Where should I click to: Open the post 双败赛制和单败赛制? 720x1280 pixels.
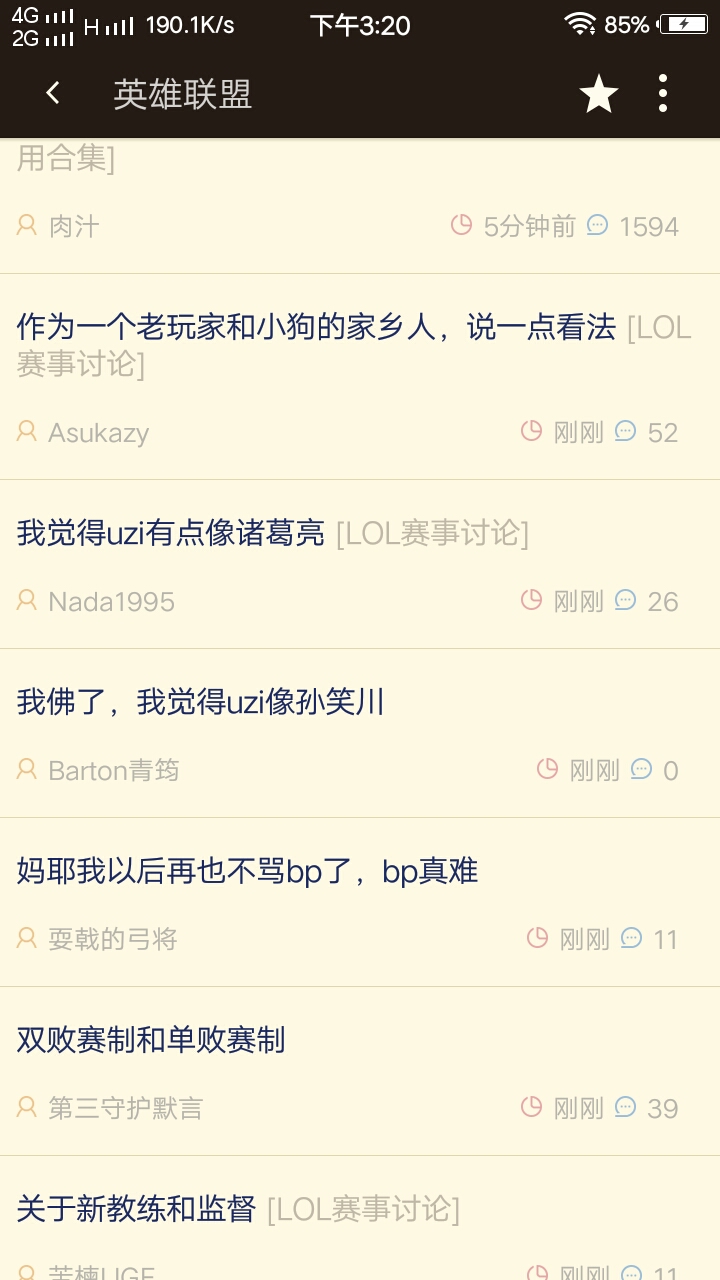[x=150, y=1040]
